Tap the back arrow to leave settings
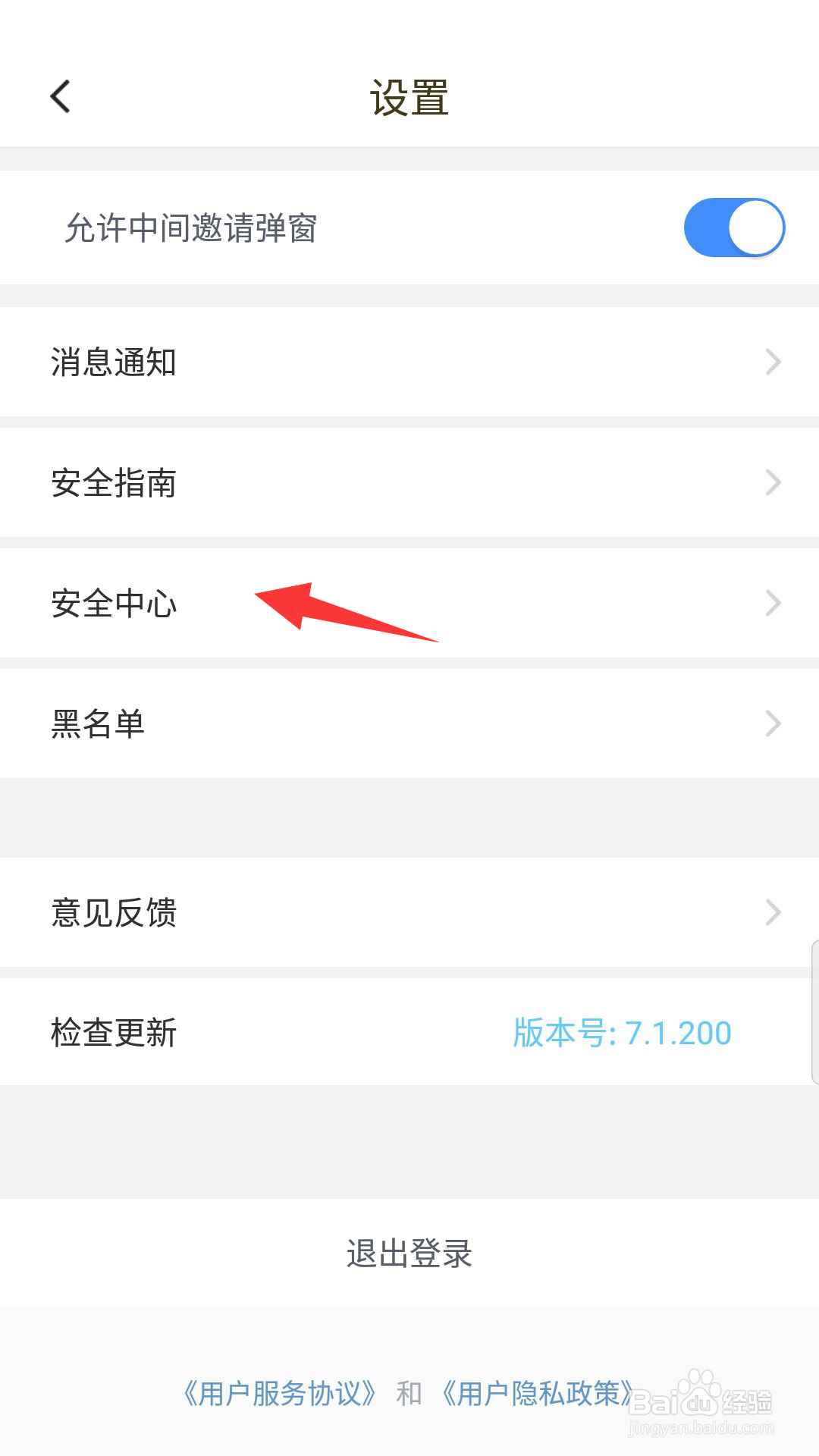This screenshot has height=1456, width=819. tap(60, 96)
